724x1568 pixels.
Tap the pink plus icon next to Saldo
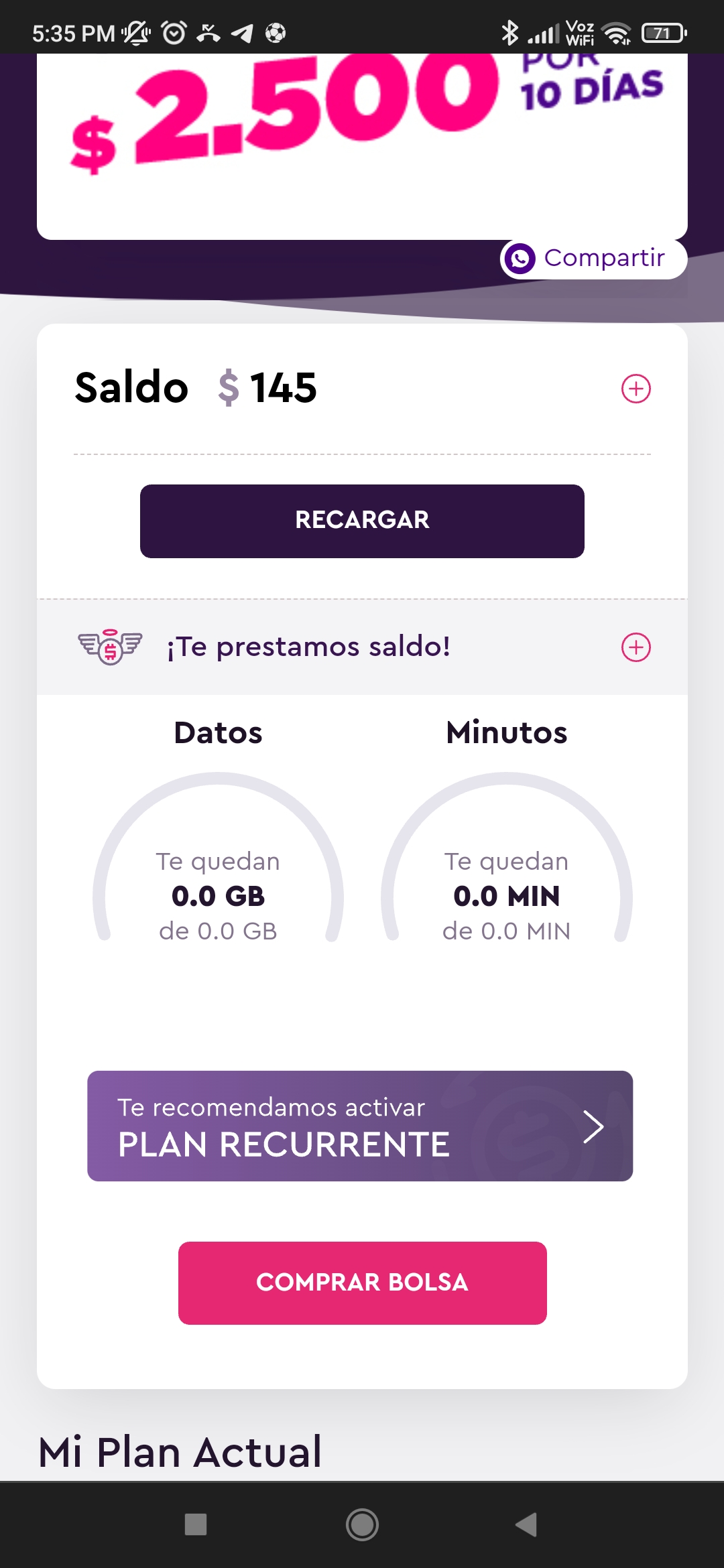pyautogui.click(x=636, y=389)
